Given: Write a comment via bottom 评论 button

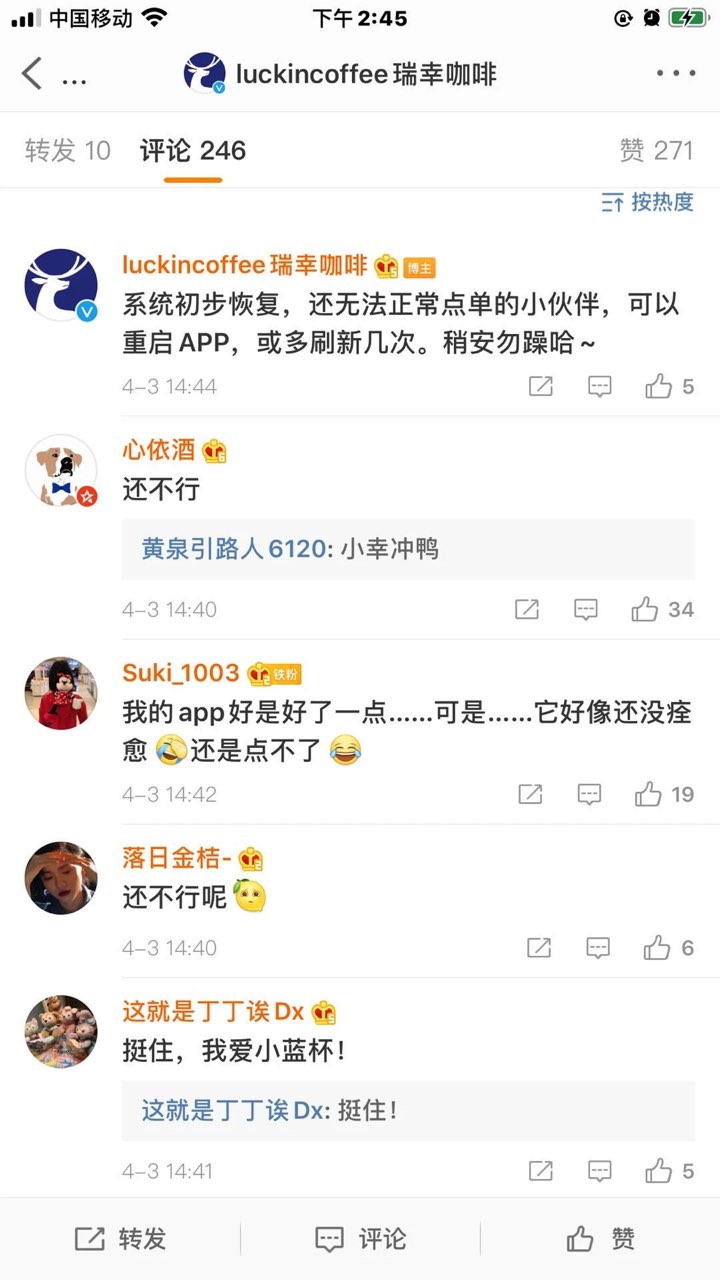Looking at the screenshot, I should tap(360, 1239).
